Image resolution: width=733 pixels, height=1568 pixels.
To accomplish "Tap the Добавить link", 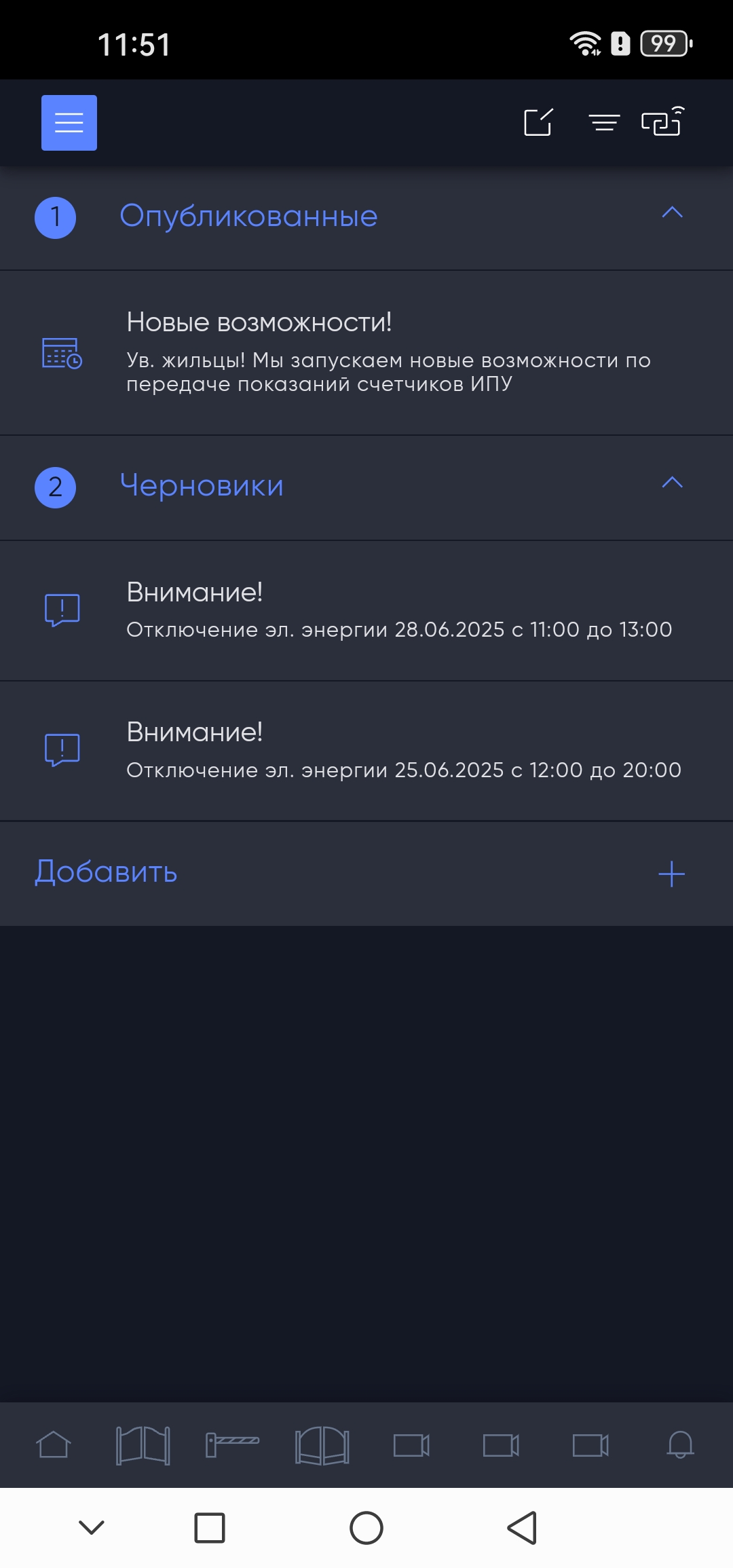I will pos(106,874).
